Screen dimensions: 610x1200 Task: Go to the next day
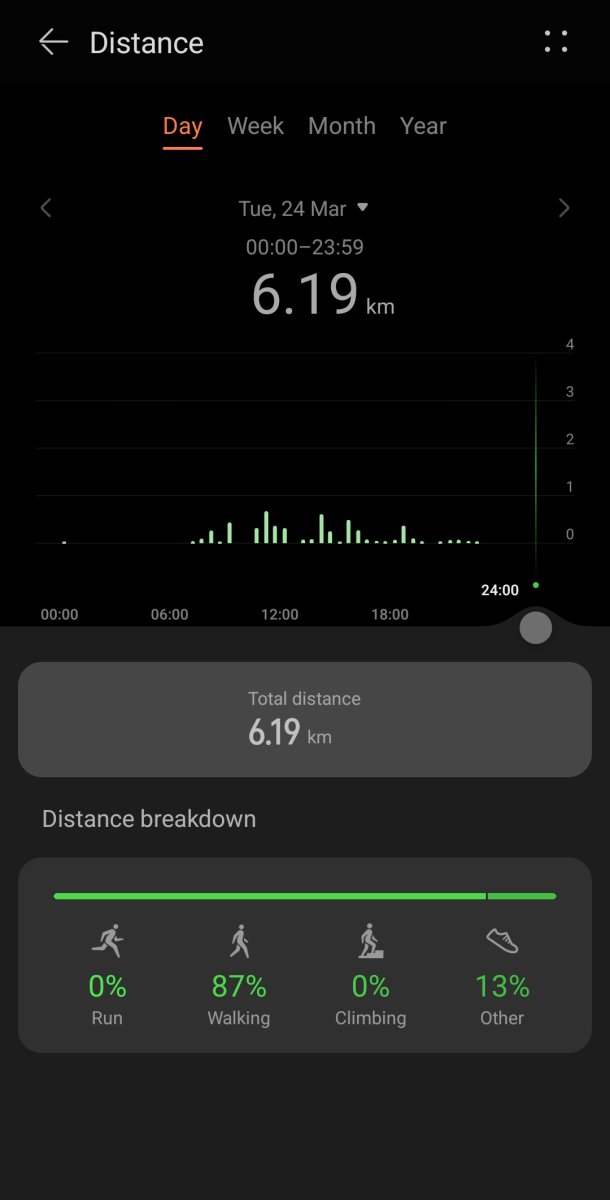pos(564,208)
